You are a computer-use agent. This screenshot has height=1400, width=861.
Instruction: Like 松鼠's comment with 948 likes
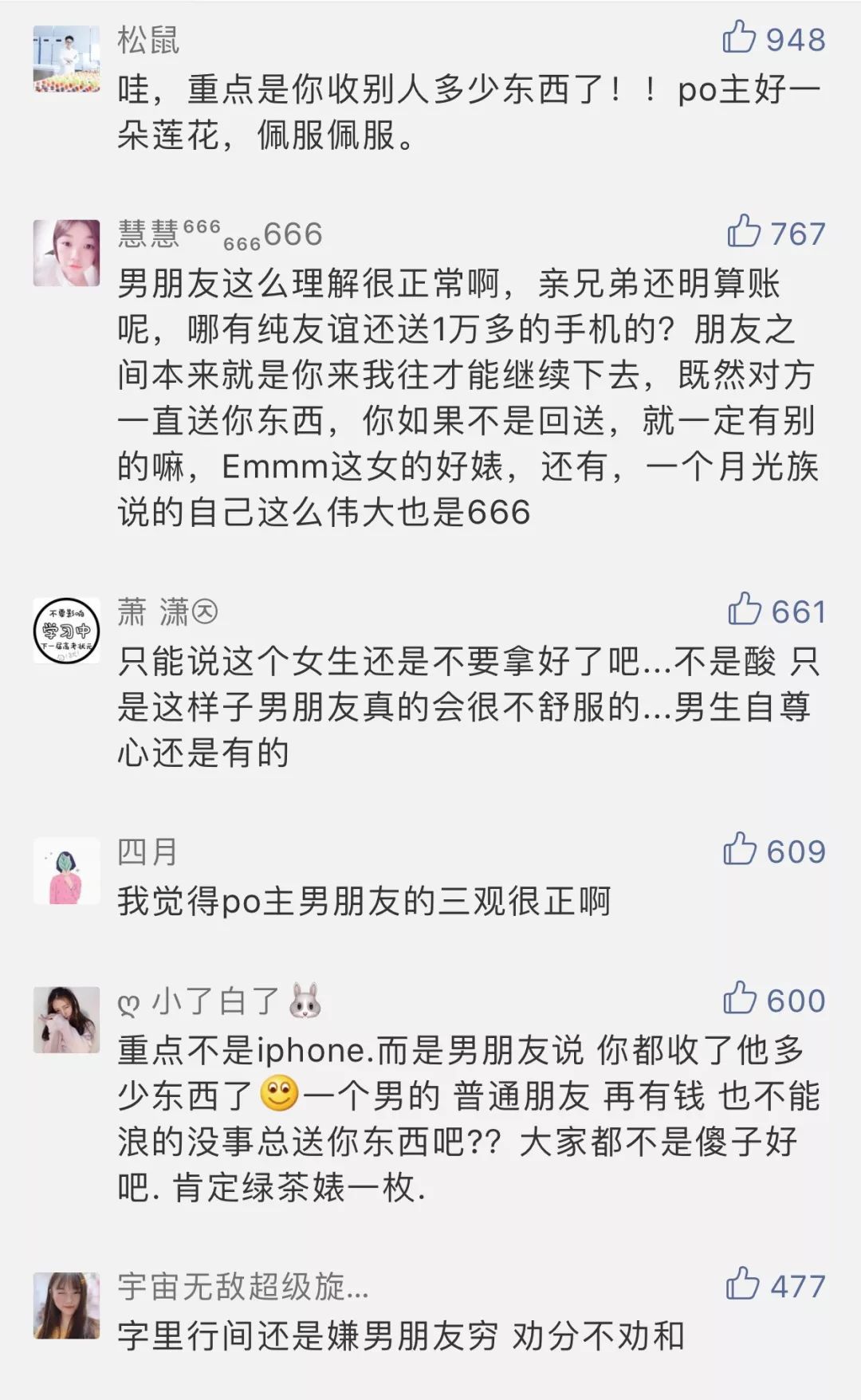(x=739, y=37)
